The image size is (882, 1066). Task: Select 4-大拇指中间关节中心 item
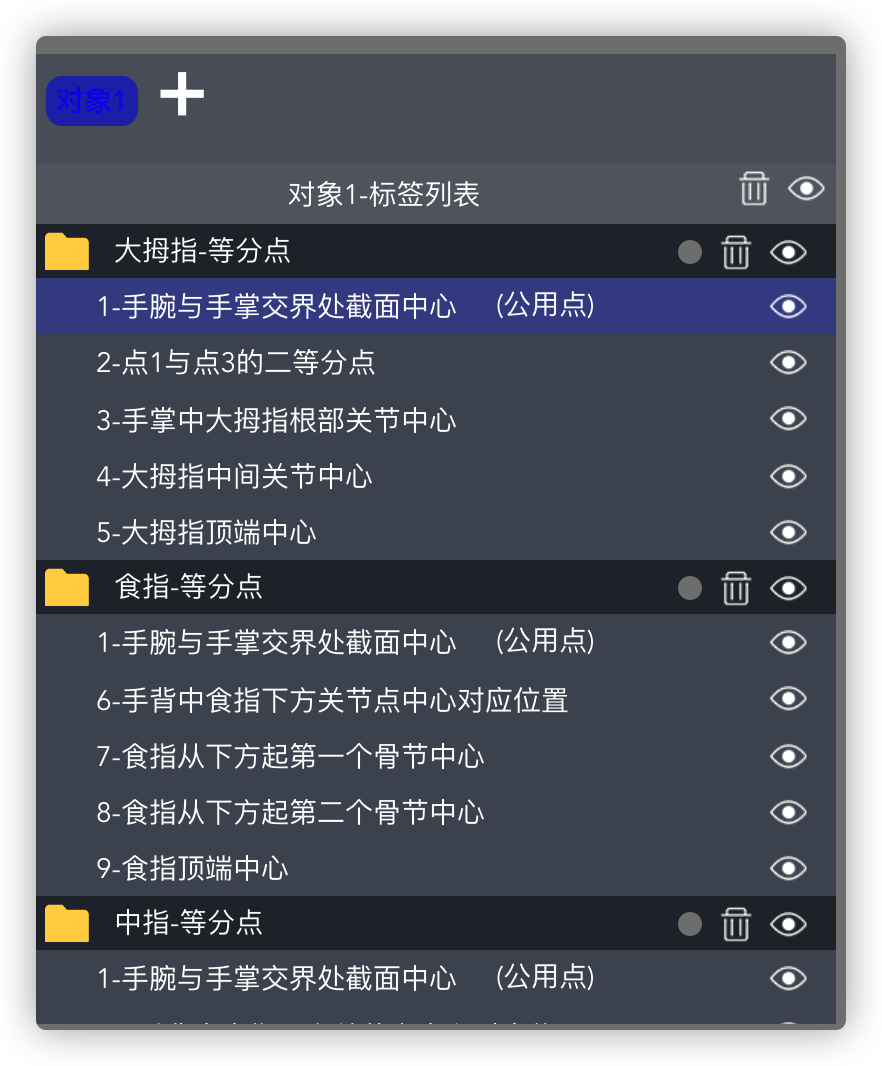[234, 476]
